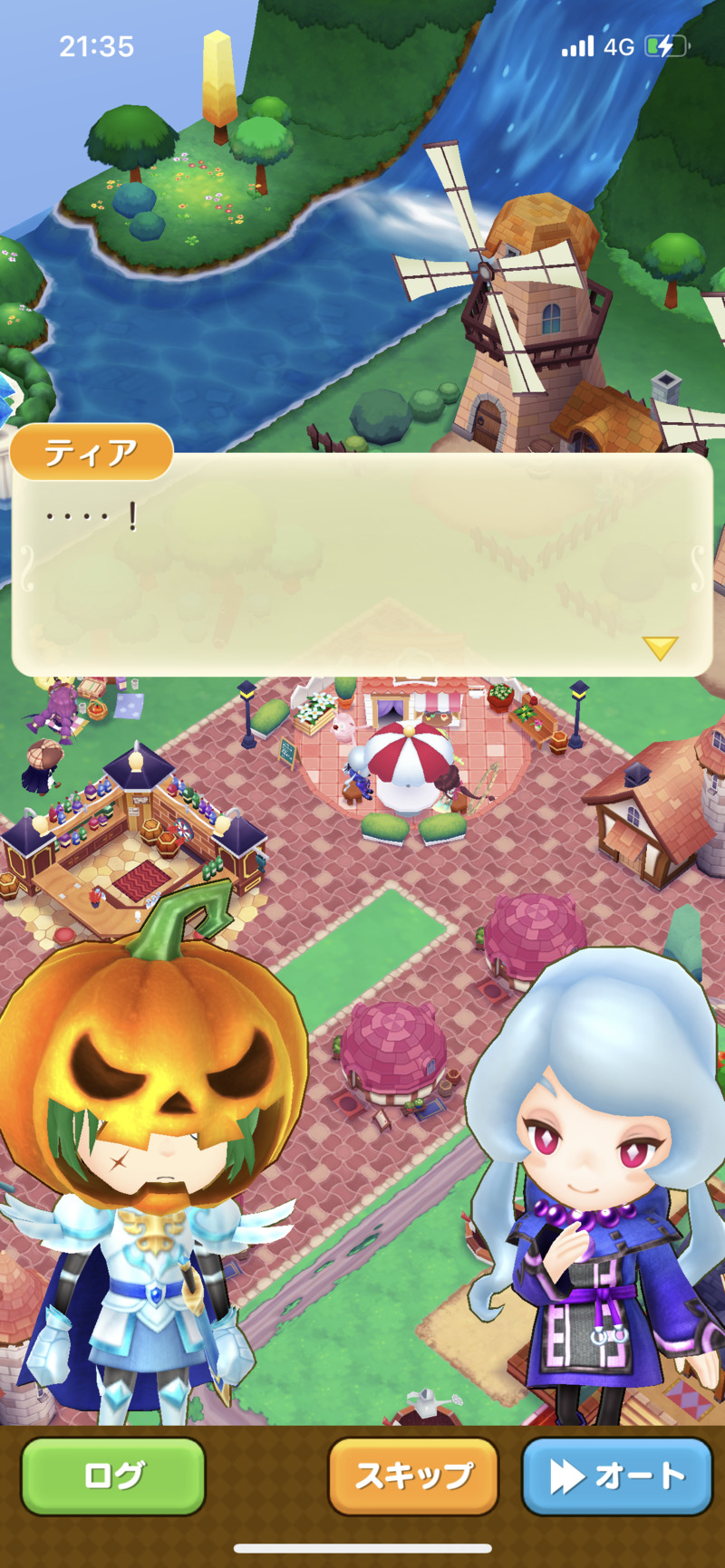
Task: Open the ログ dialogue log
Action: (x=113, y=1476)
